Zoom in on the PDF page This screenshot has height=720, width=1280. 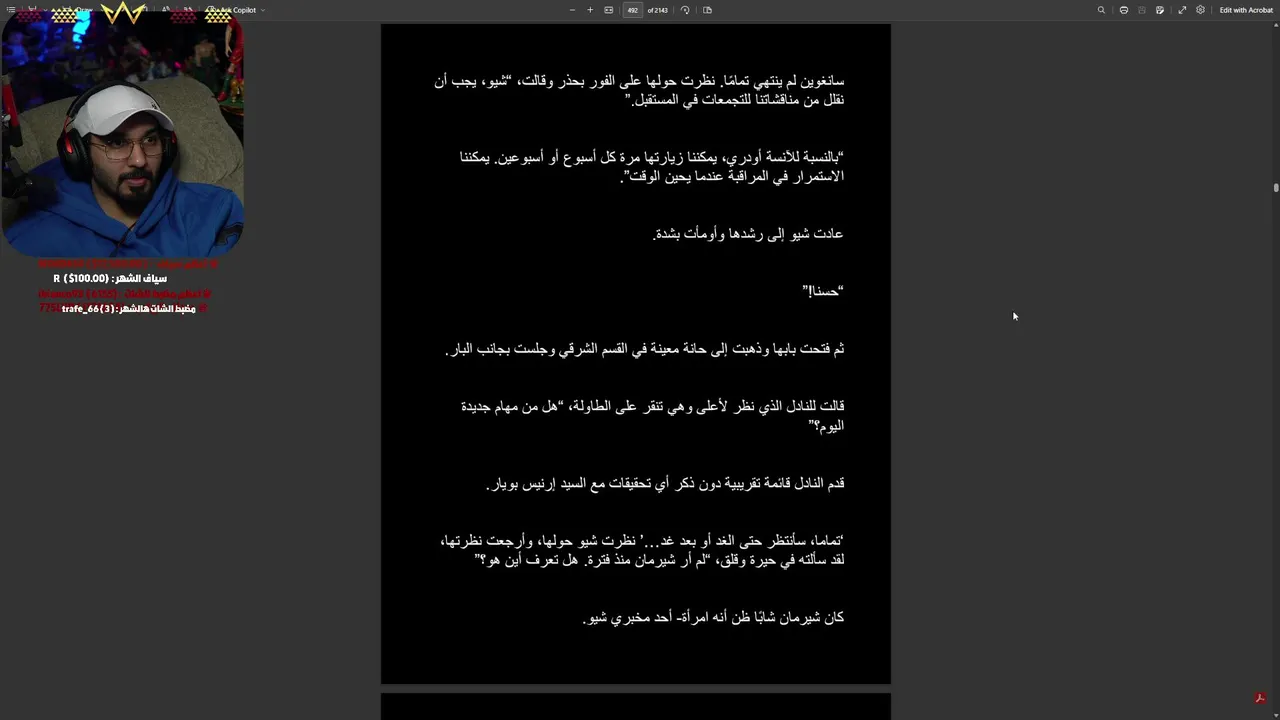[590, 10]
